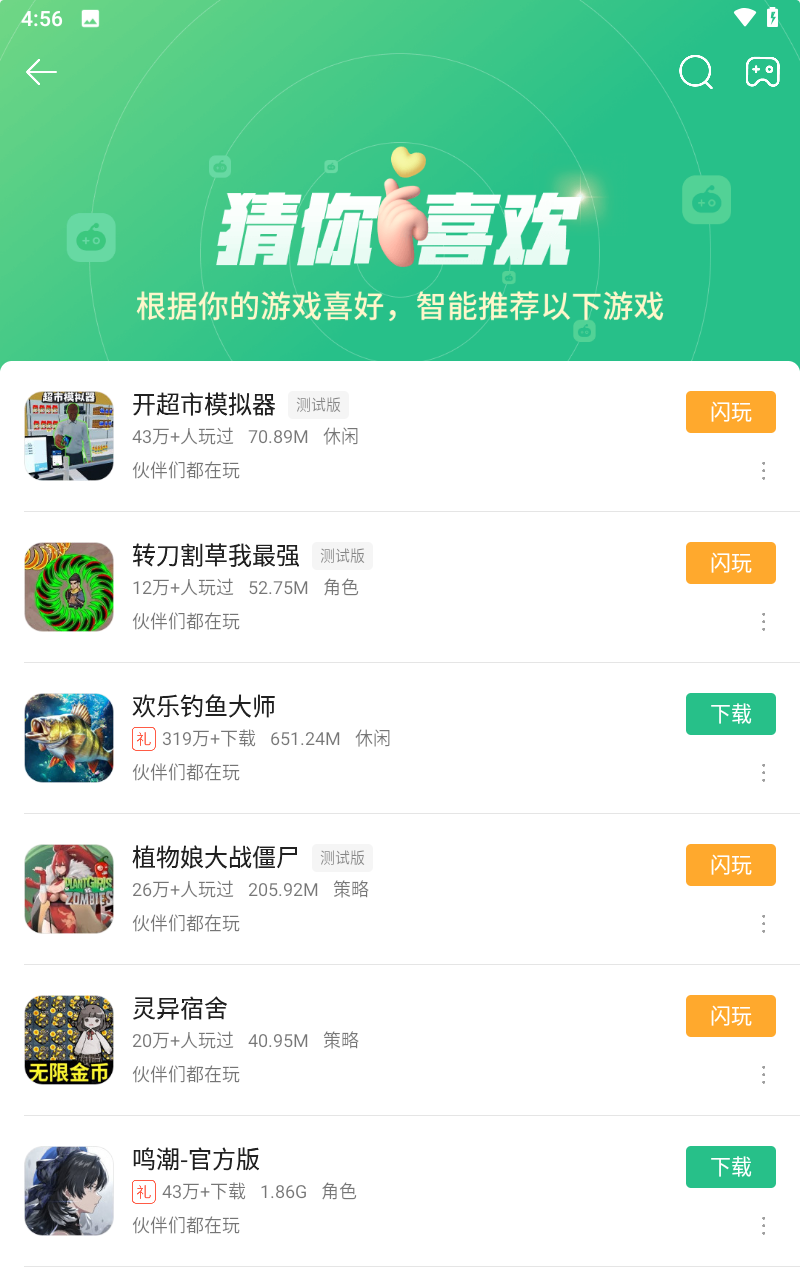
Task: Open more options for 植物娘大战僵尸
Action: point(763,924)
